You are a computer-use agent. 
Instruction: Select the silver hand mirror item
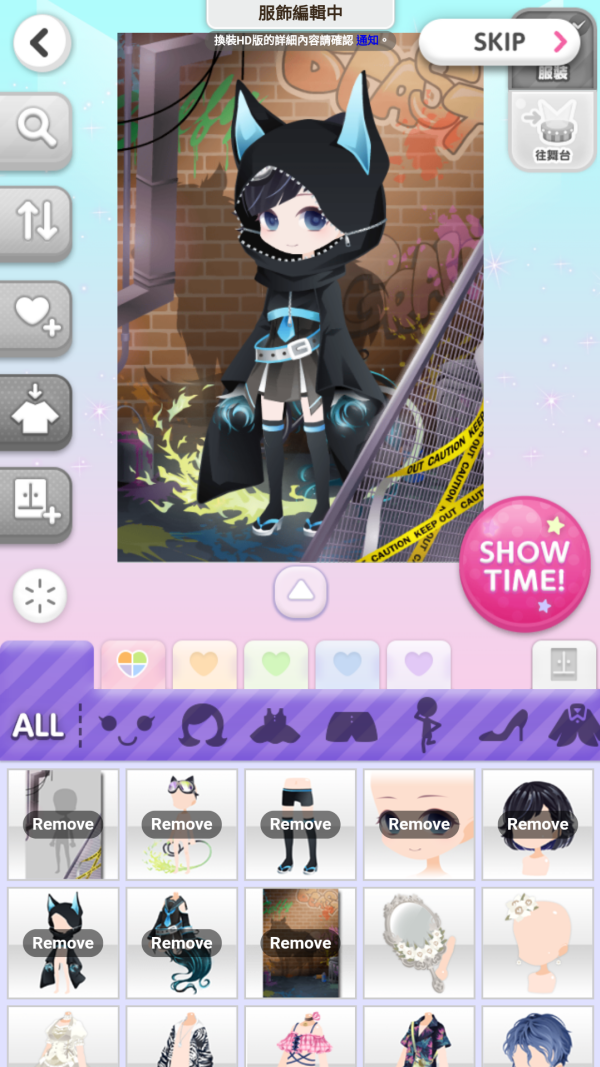click(419, 942)
